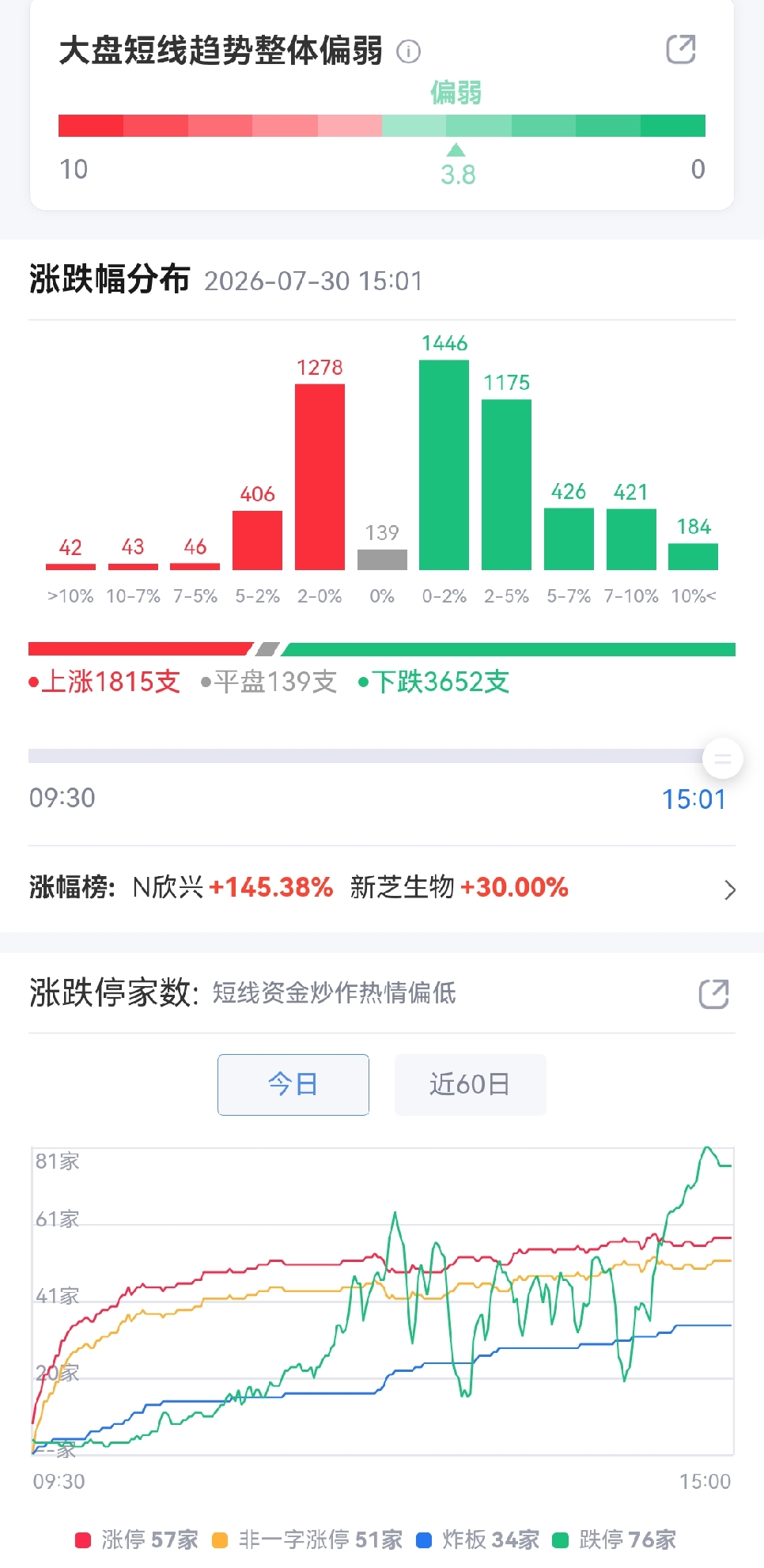Open the 涨幅榜 gainers ranking row

(382, 888)
